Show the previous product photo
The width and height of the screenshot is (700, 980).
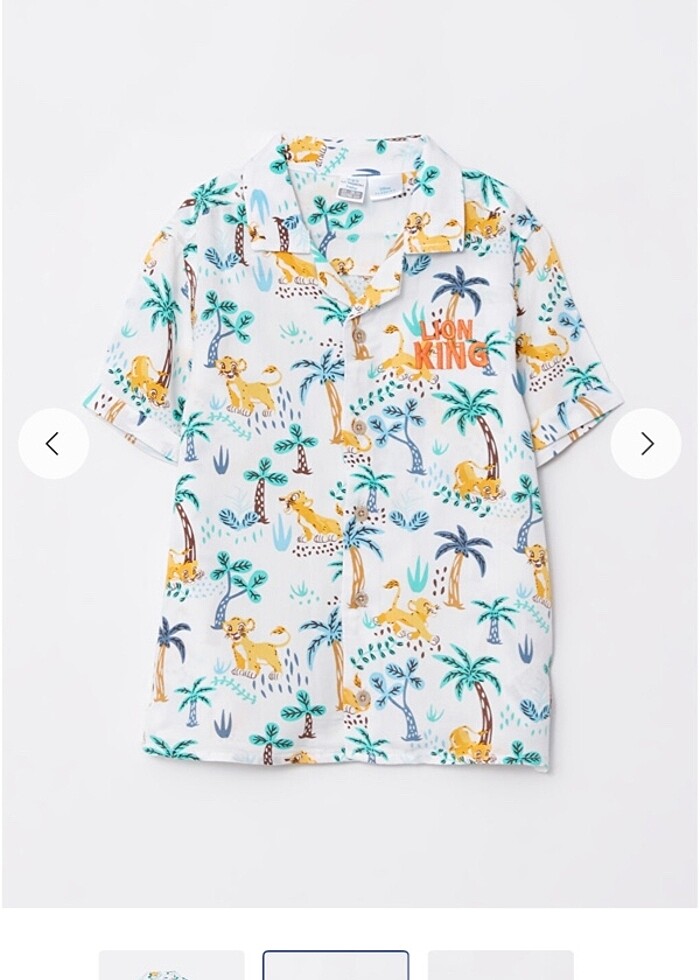tap(53, 443)
